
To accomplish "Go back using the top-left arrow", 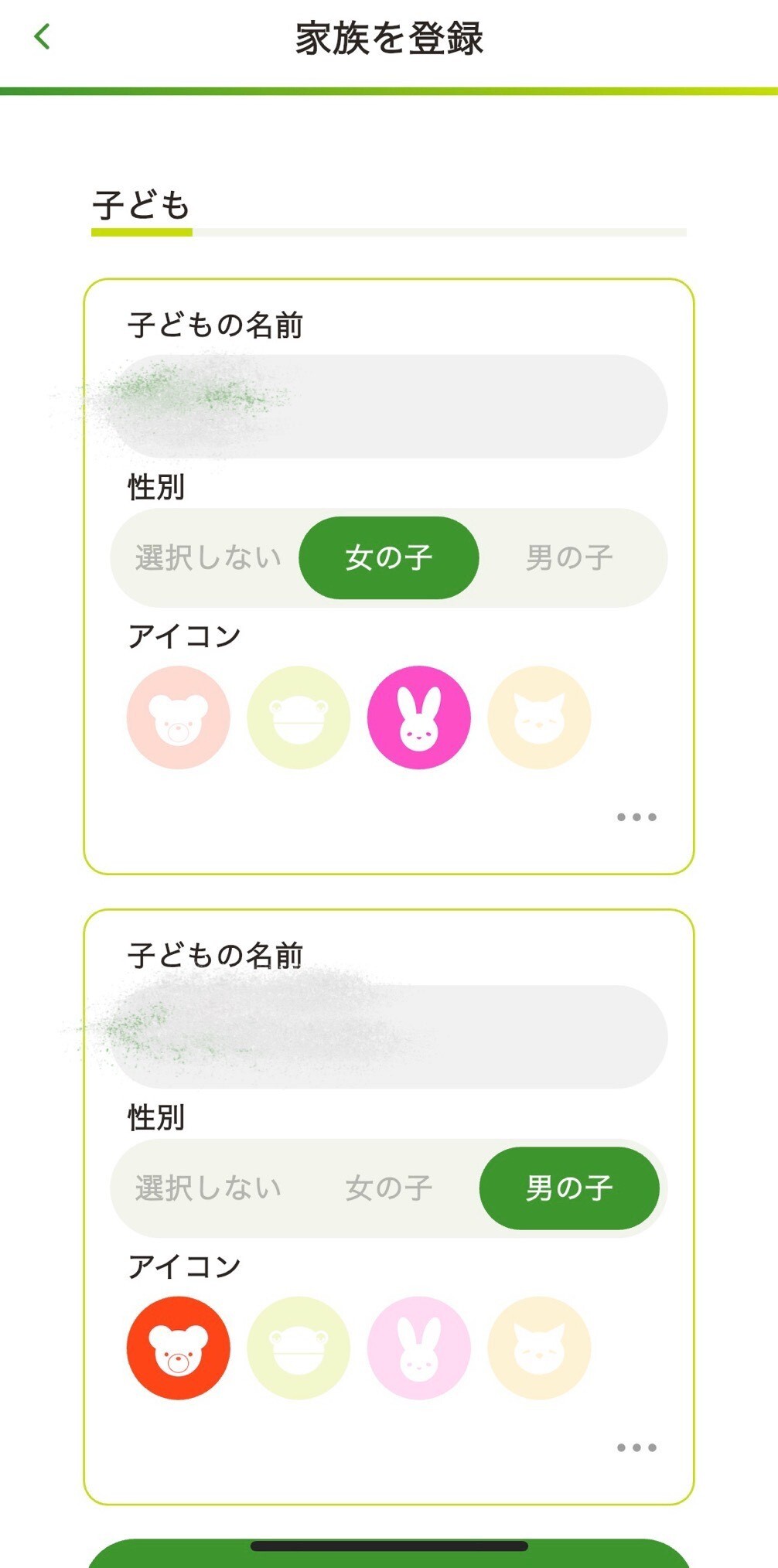I will [42, 36].
